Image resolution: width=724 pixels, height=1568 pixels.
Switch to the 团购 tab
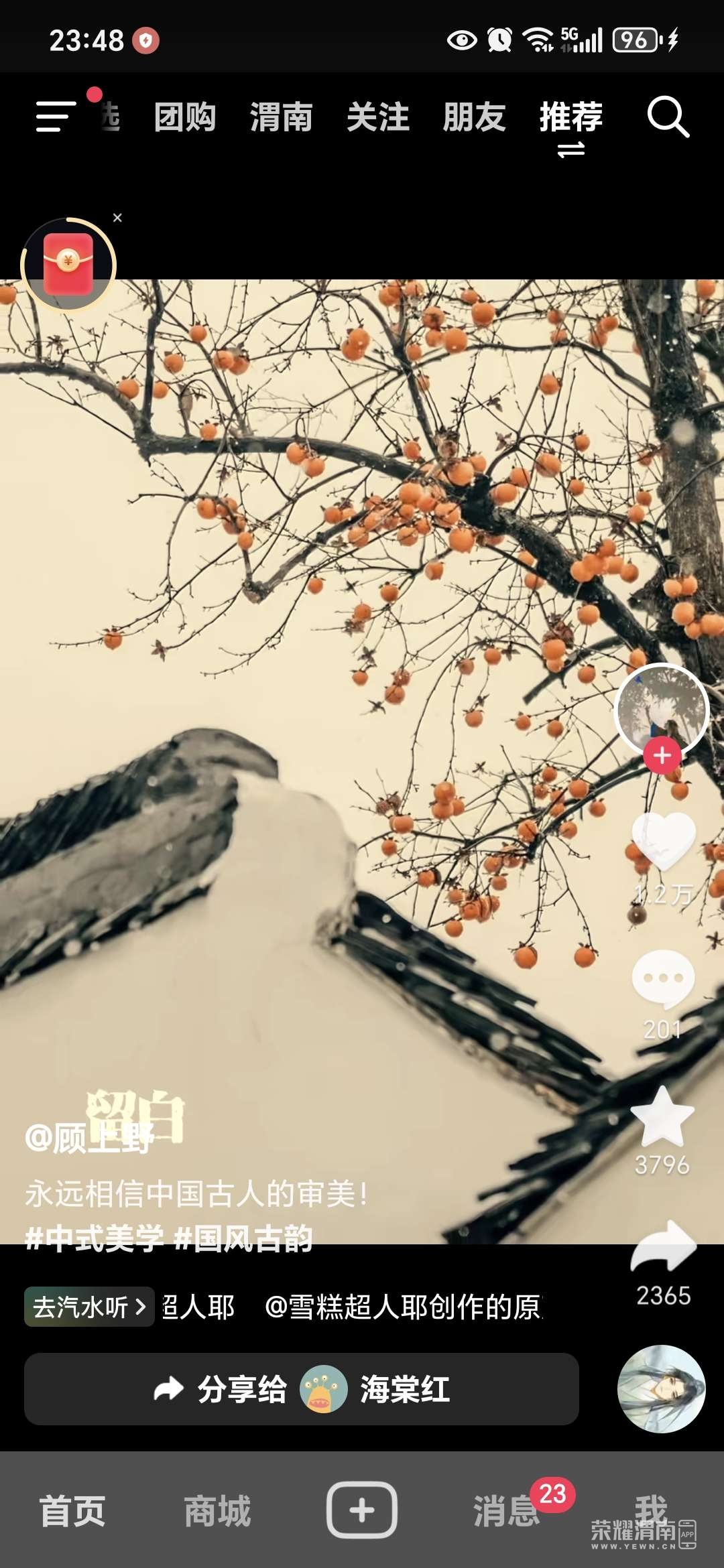[x=185, y=117]
